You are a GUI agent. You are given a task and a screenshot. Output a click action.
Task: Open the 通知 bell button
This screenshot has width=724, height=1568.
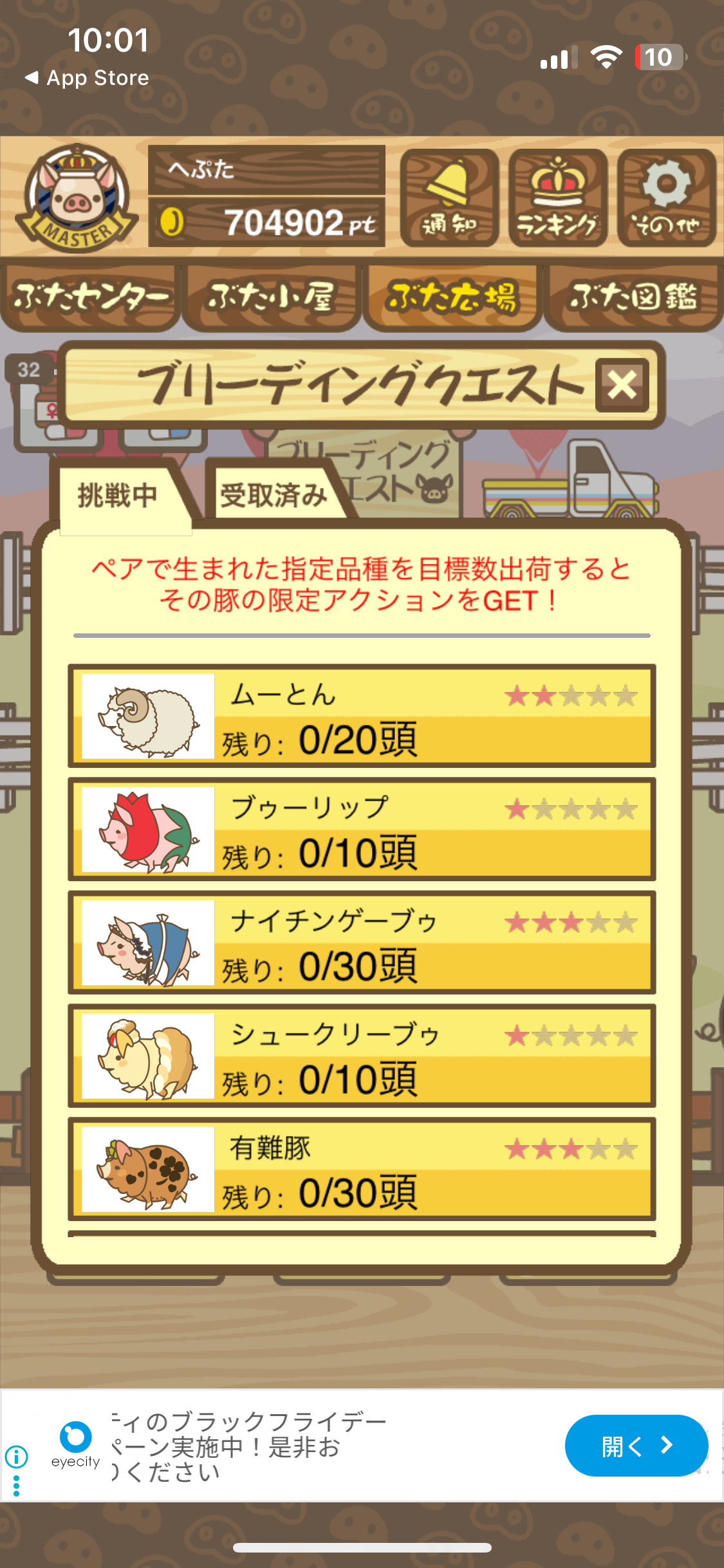click(x=449, y=198)
